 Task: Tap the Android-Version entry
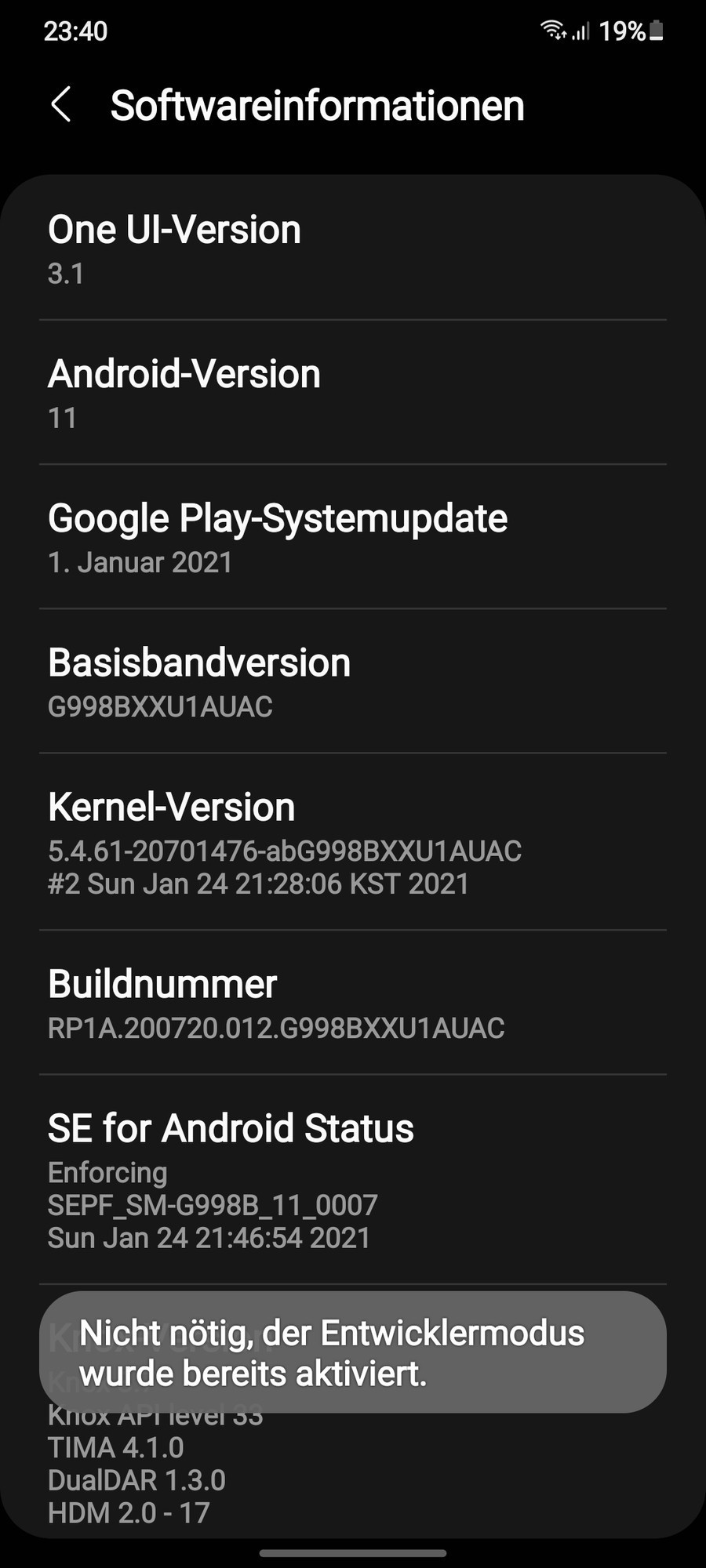pos(353,393)
